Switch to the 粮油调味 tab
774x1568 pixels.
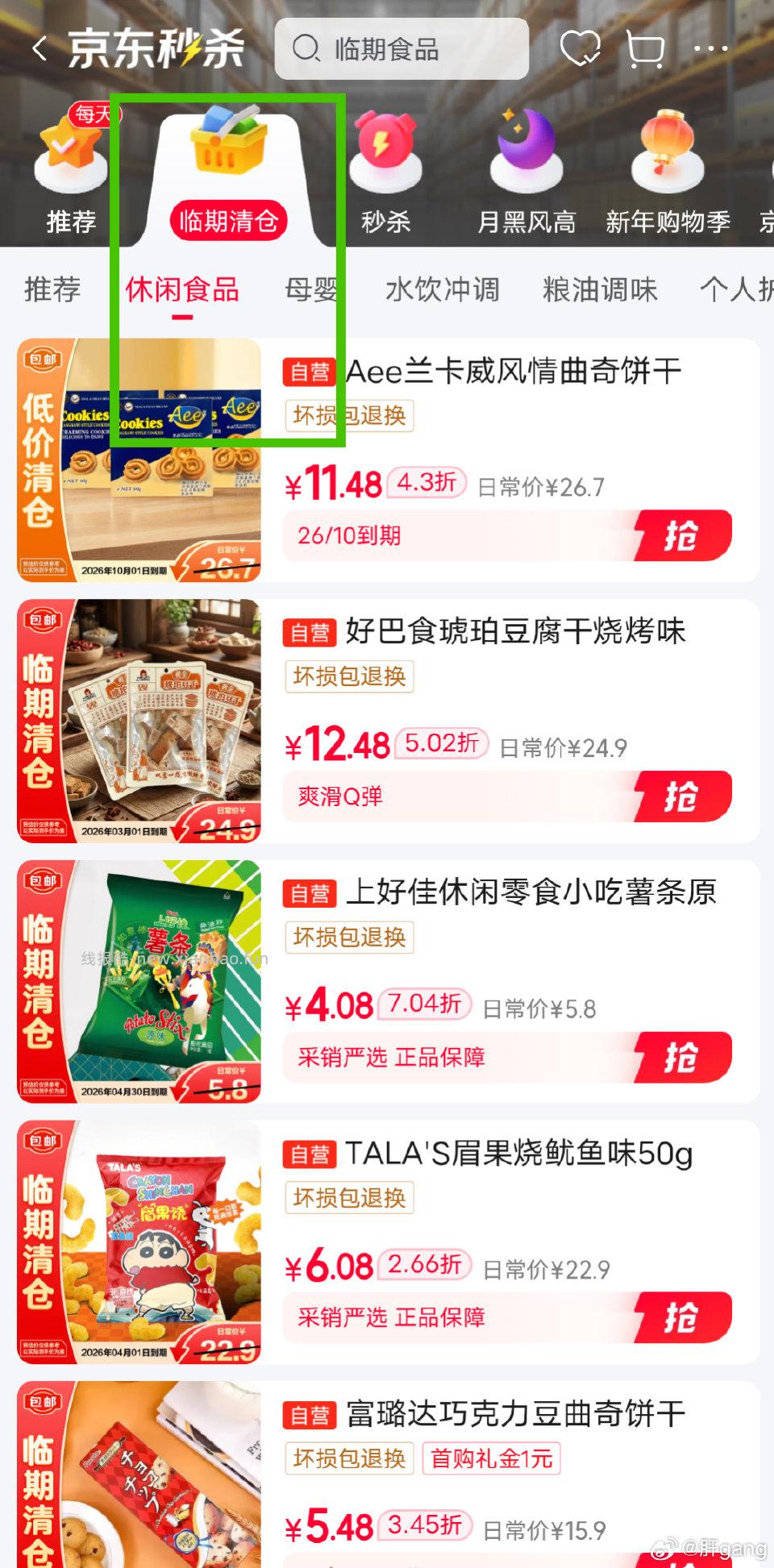[600, 290]
